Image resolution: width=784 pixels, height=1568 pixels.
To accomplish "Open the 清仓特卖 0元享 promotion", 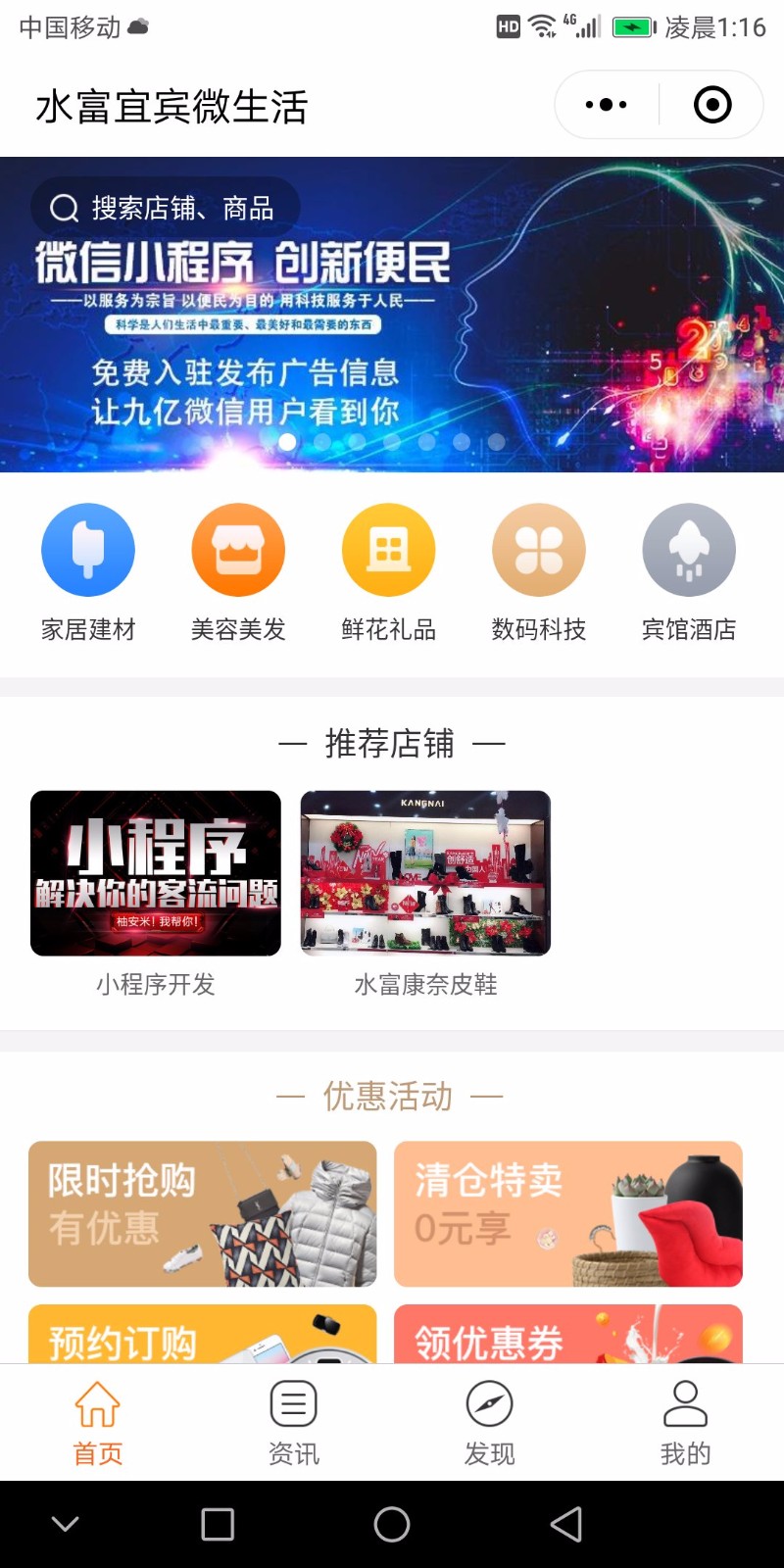I will [568, 1213].
